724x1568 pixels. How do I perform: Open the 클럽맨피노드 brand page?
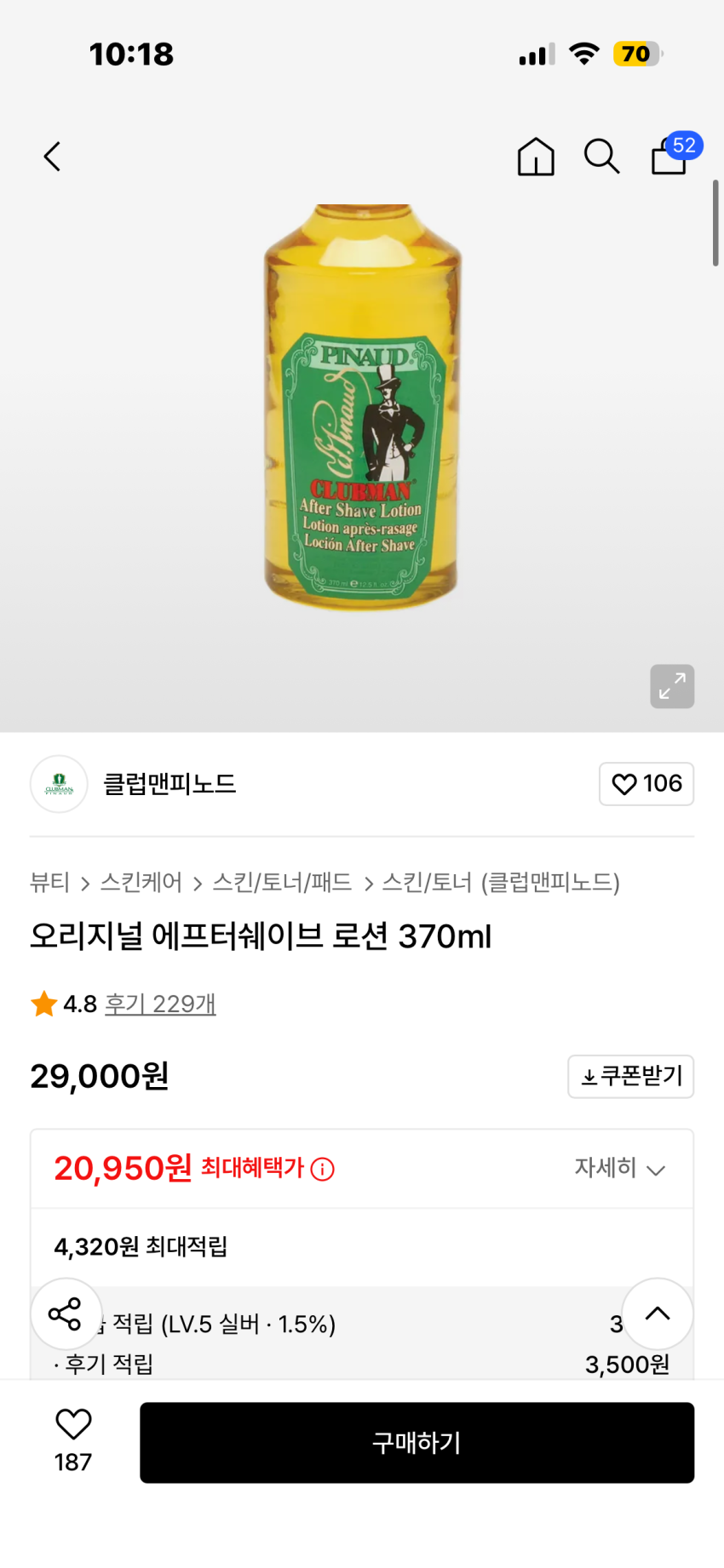tap(169, 784)
